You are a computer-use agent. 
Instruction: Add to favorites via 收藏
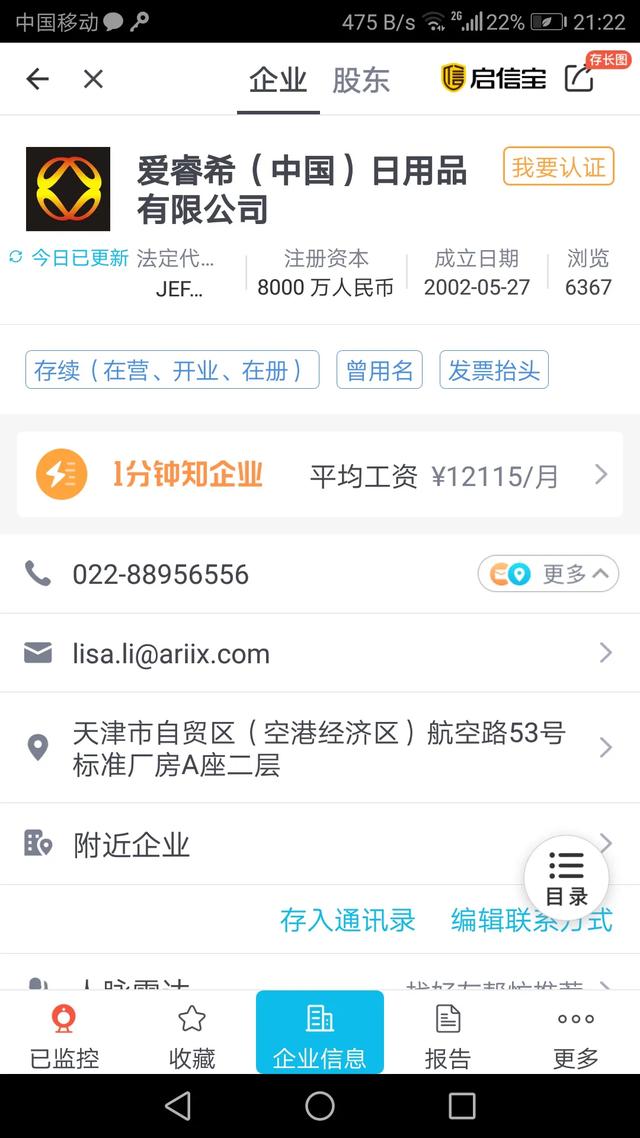click(192, 1036)
